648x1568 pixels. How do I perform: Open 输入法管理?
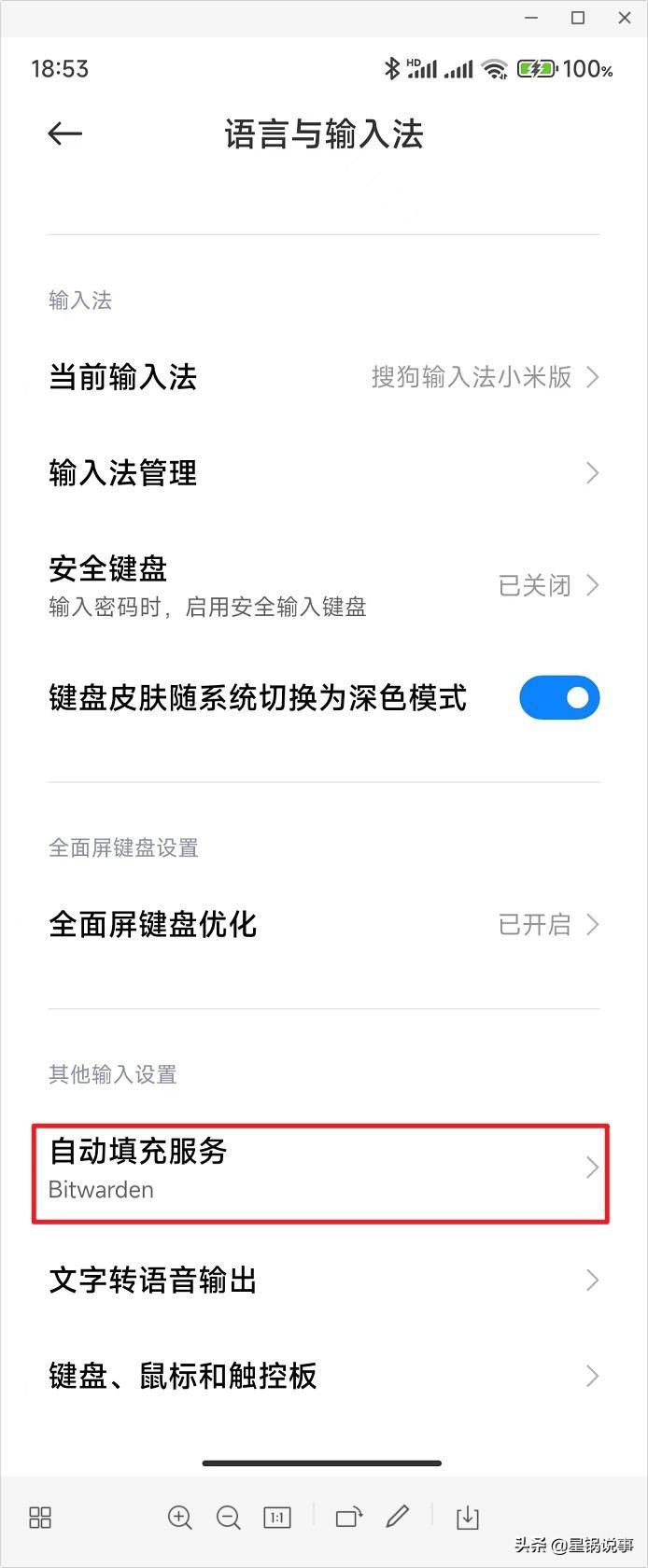point(323,473)
